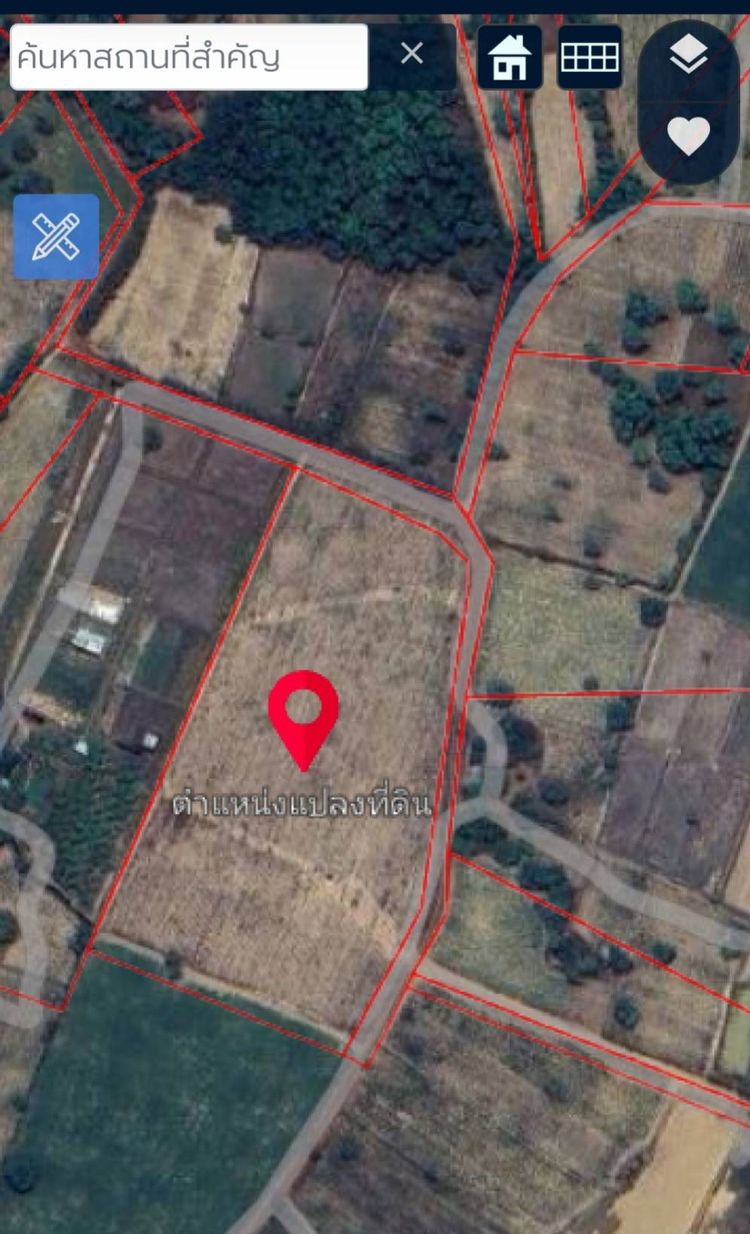This screenshot has width=750, height=1234.
Task: Open the grid table icon
Action: (x=590, y=57)
